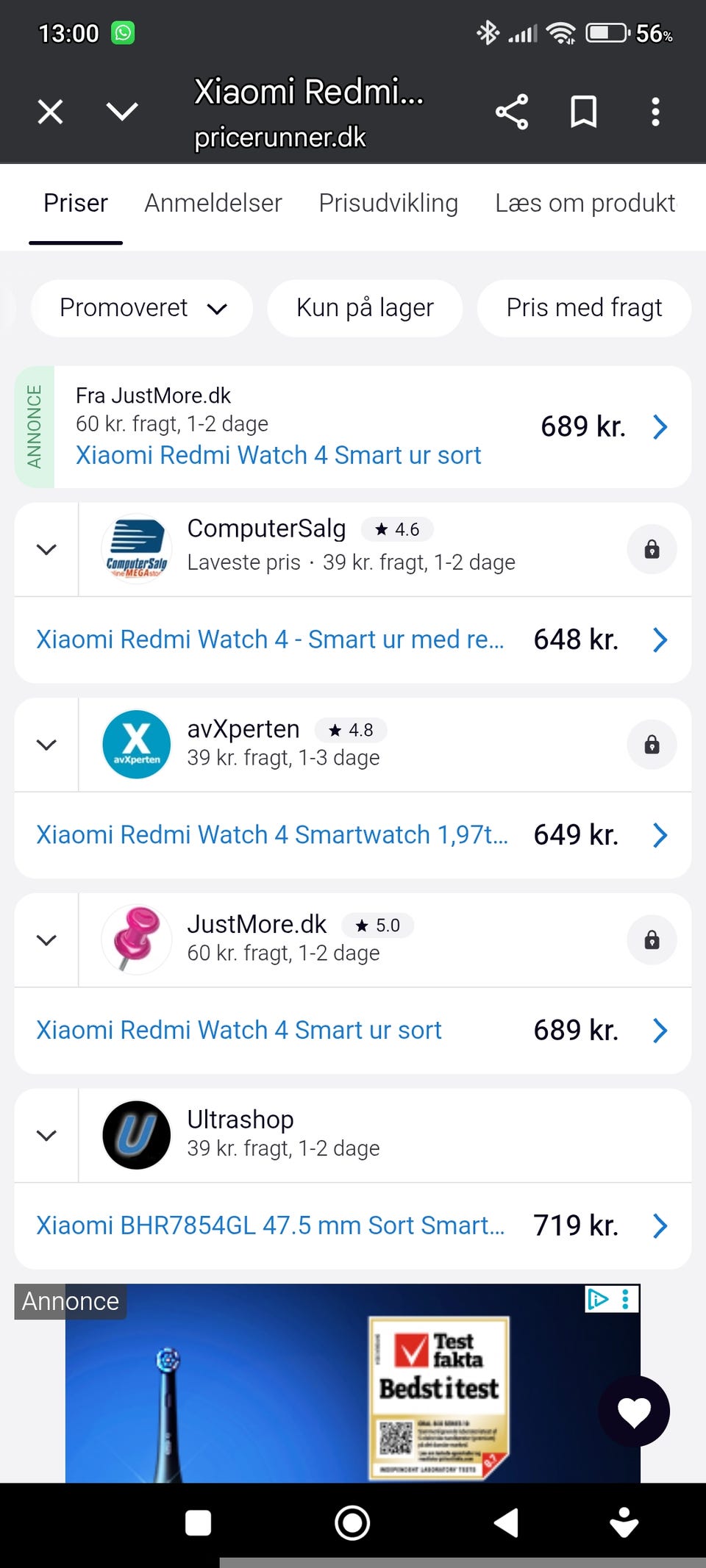This screenshot has height=1568, width=706.
Task: Switch to the Prisudvikling tab
Action: tap(388, 203)
